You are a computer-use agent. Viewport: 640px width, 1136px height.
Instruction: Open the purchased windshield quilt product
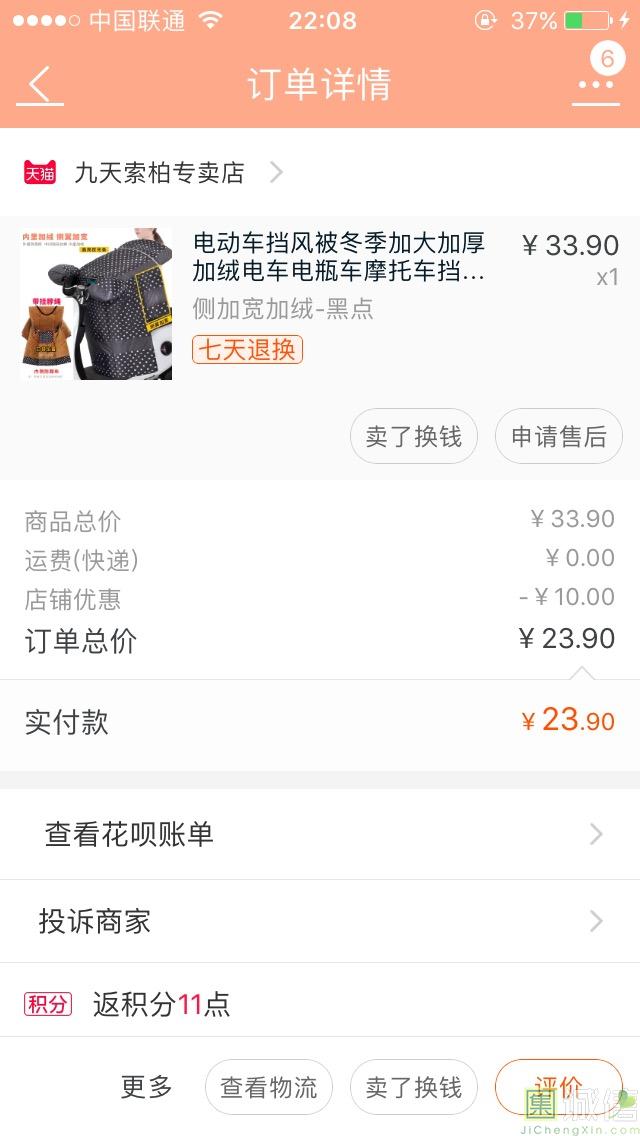(x=338, y=258)
